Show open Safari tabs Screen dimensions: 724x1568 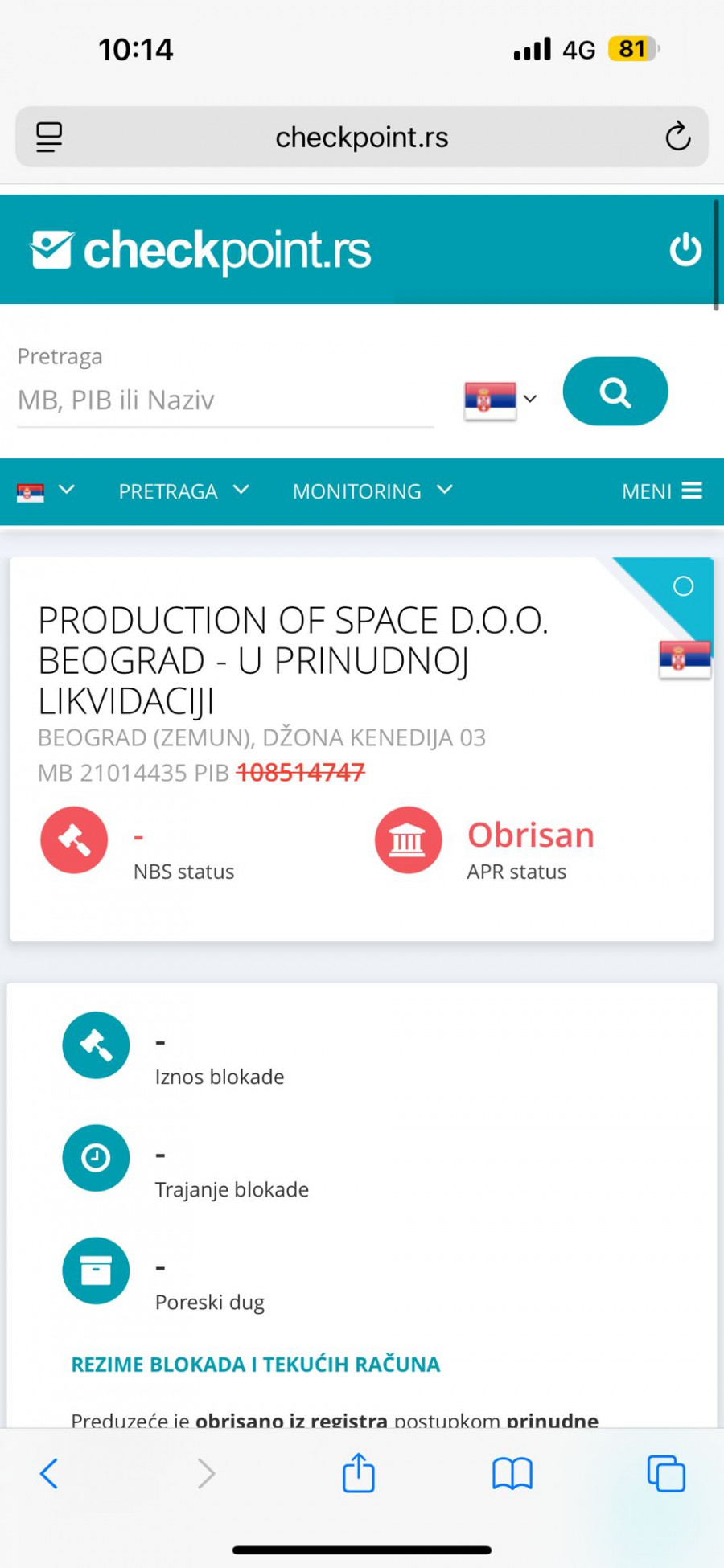(666, 1474)
